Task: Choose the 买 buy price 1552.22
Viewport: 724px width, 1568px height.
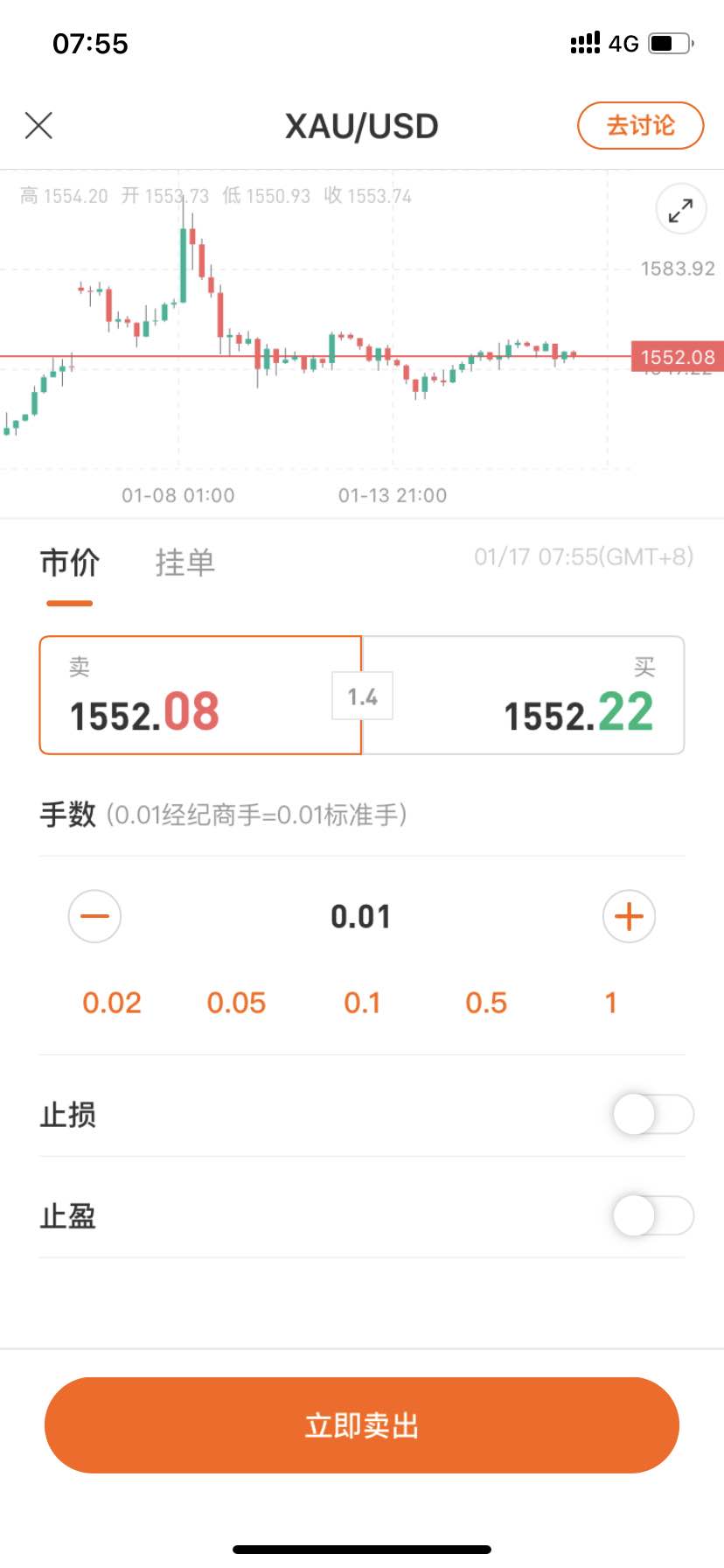Action: coord(523,695)
